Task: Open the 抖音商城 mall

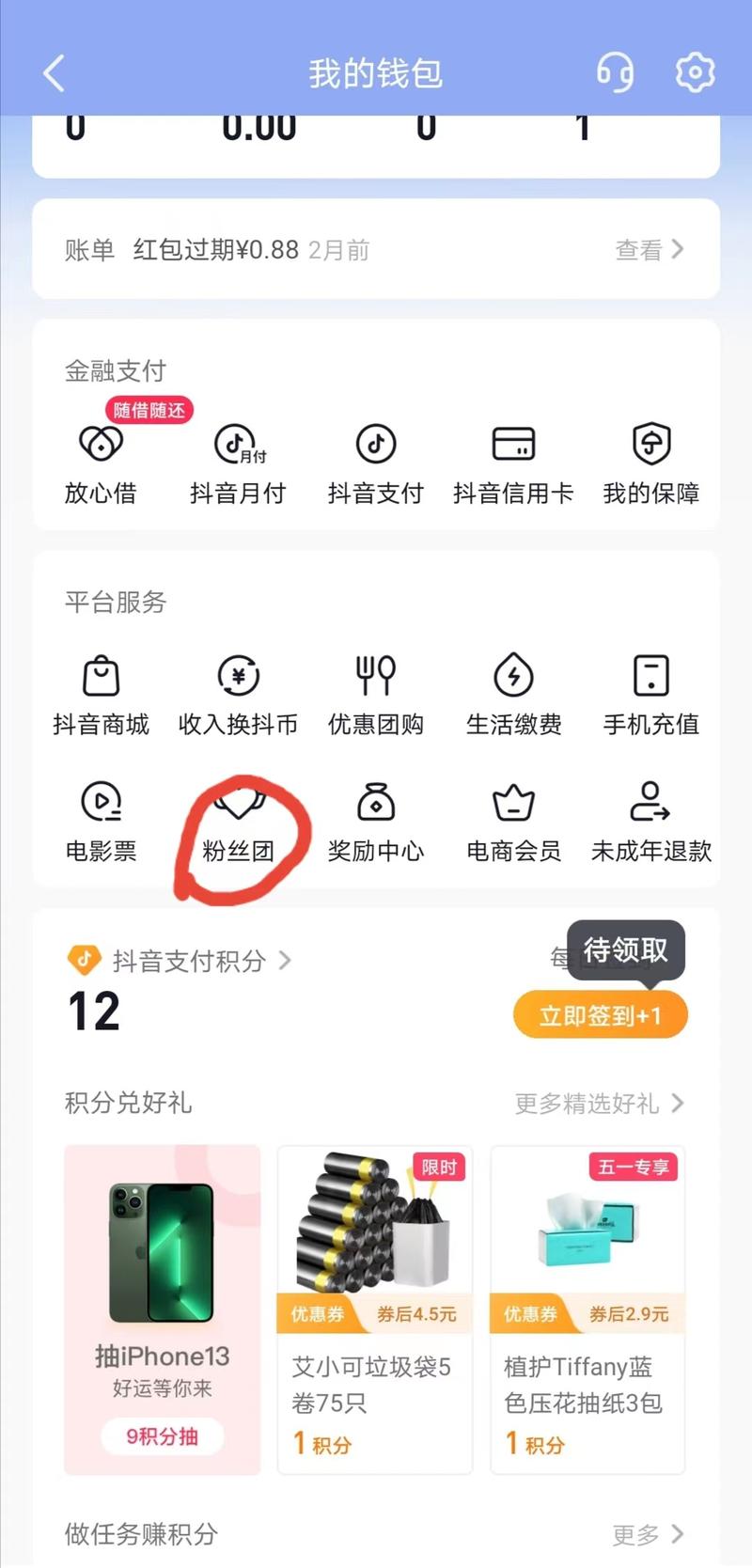Action: click(101, 693)
